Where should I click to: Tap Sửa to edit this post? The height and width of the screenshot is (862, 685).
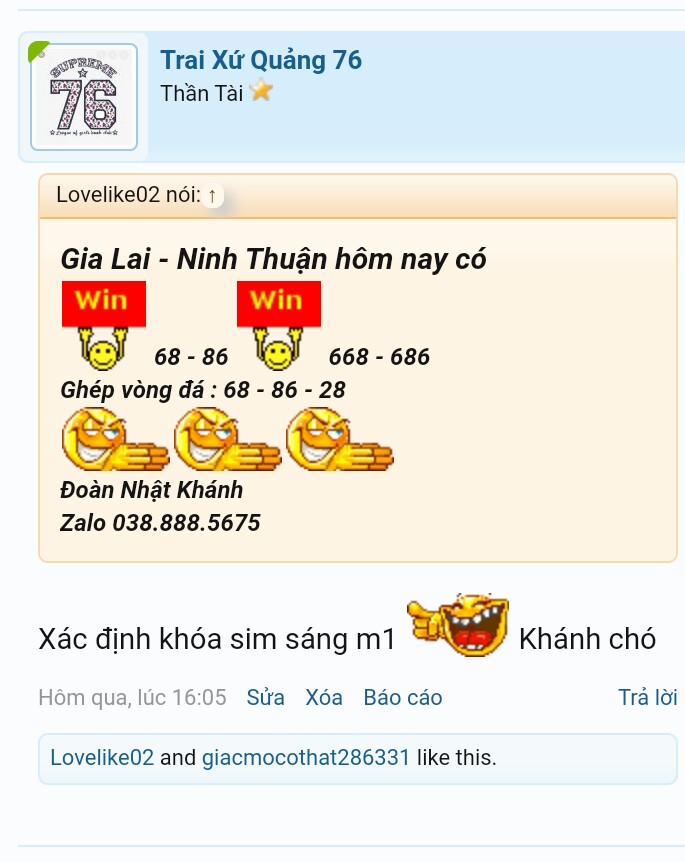pos(265,697)
